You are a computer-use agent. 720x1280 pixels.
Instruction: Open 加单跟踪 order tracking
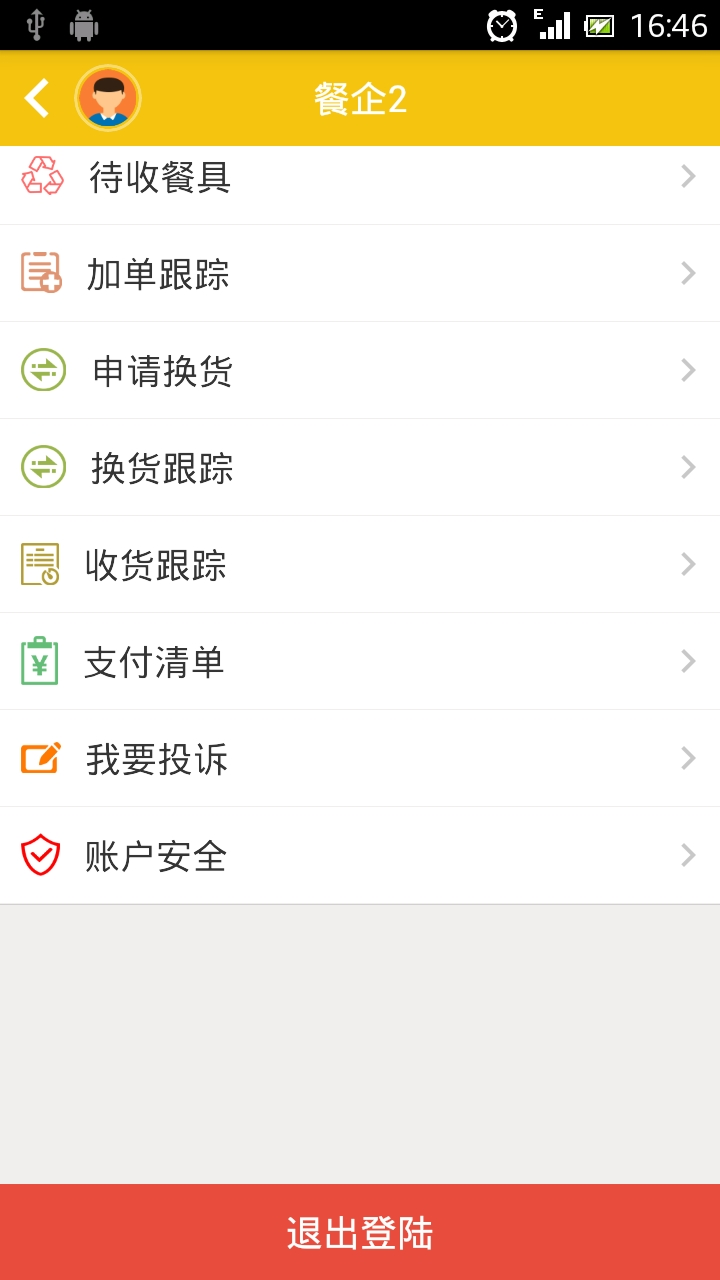pos(360,274)
